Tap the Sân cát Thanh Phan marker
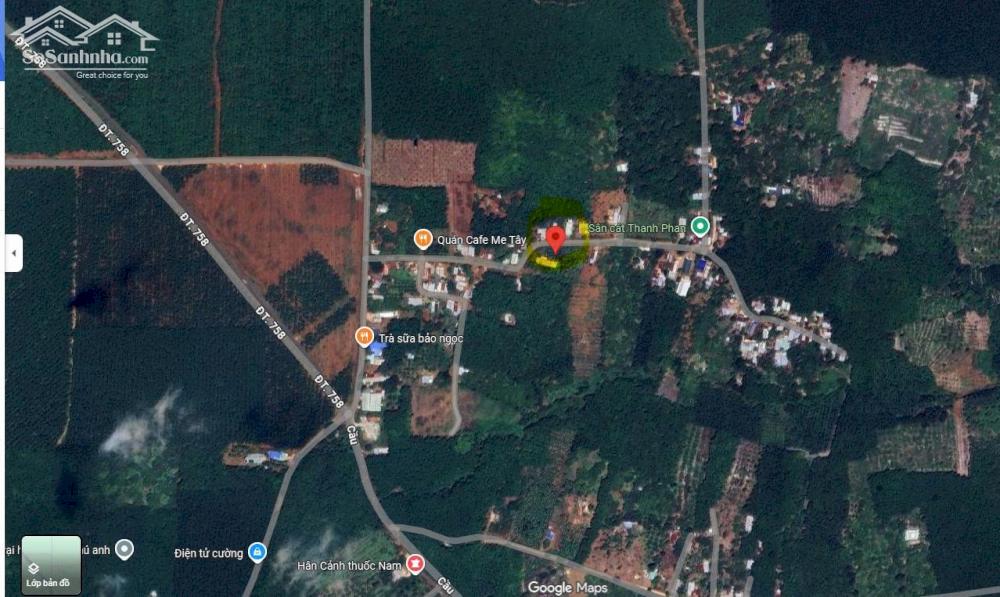1000x597 pixels. [x=700, y=227]
